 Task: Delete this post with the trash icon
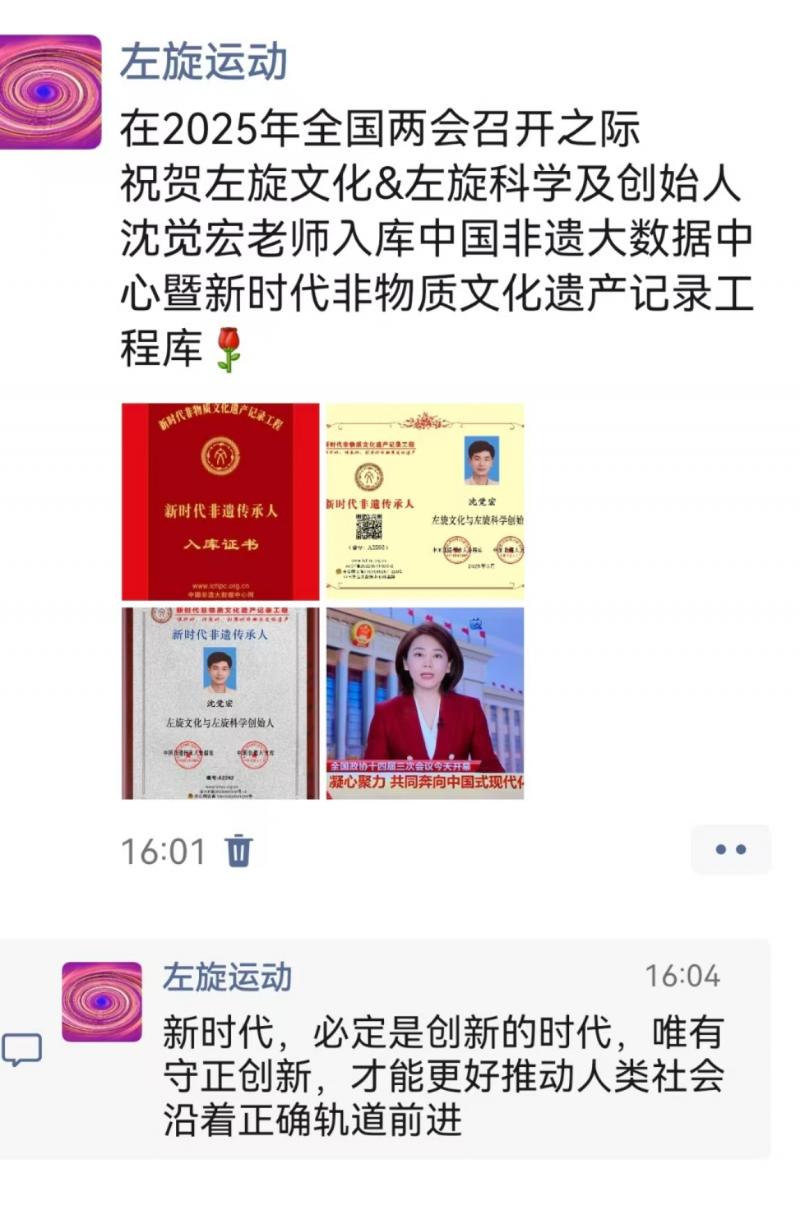point(239,851)
